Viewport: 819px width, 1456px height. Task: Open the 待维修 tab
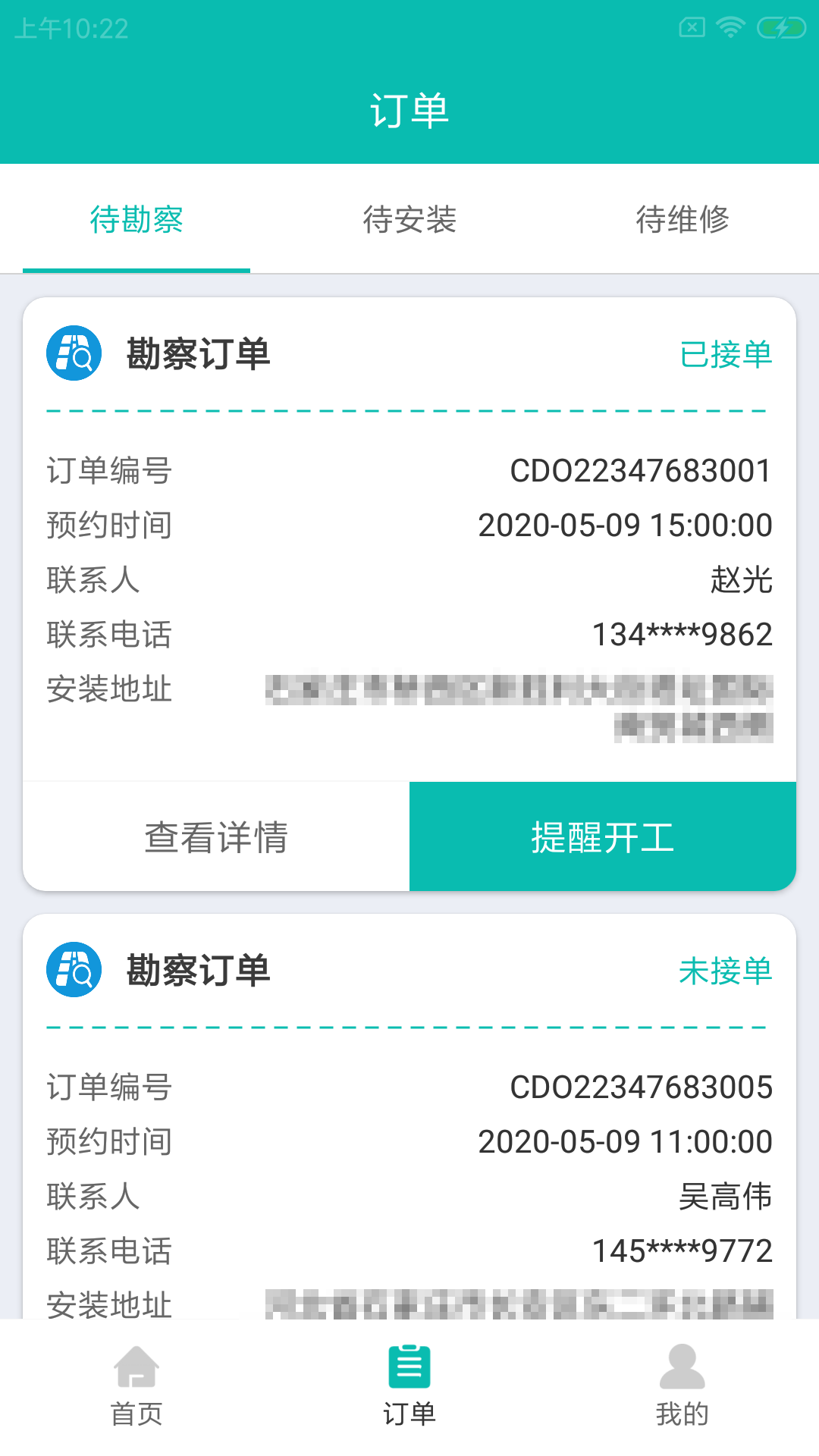pos(683,221)
